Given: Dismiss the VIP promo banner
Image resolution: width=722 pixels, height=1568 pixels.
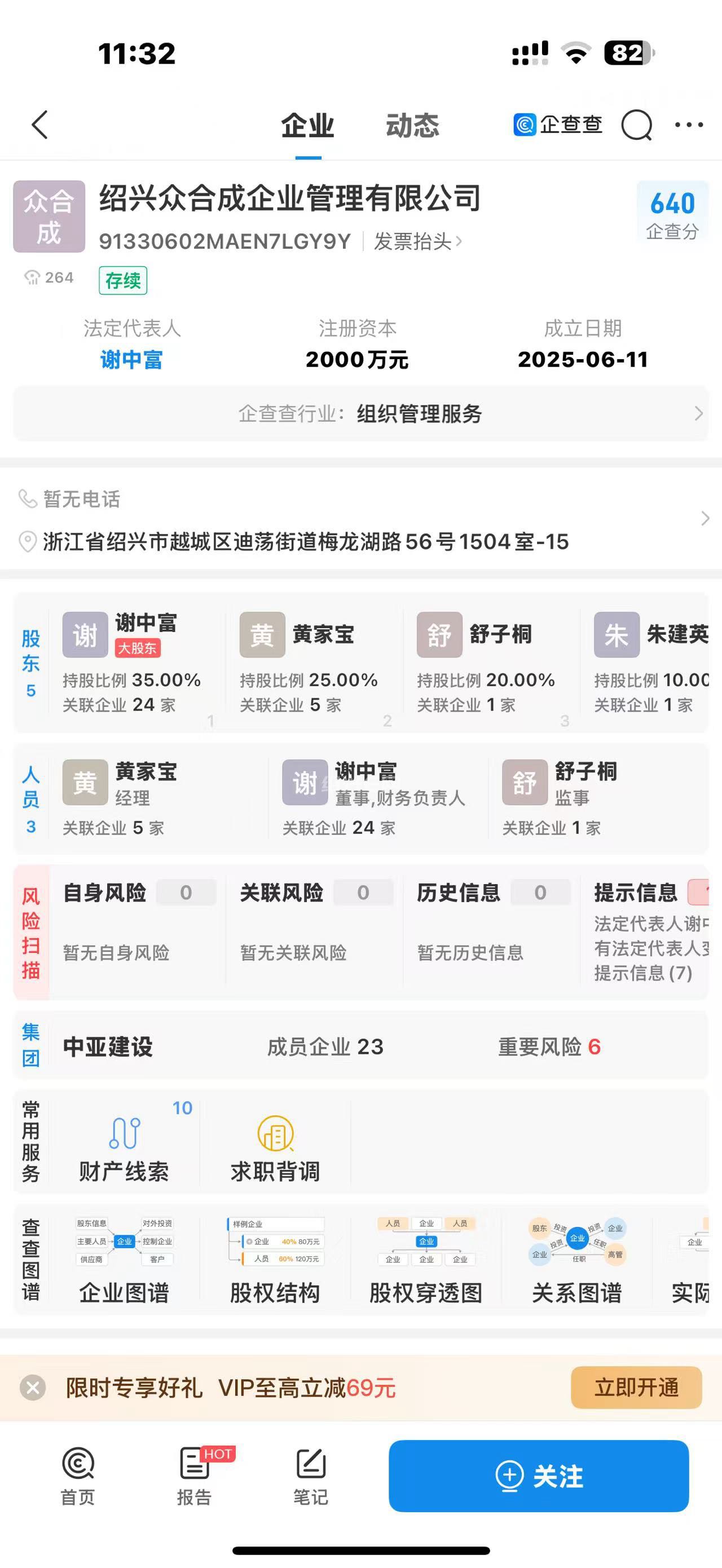Looking at the screenshot, I should click(33, 1388).
